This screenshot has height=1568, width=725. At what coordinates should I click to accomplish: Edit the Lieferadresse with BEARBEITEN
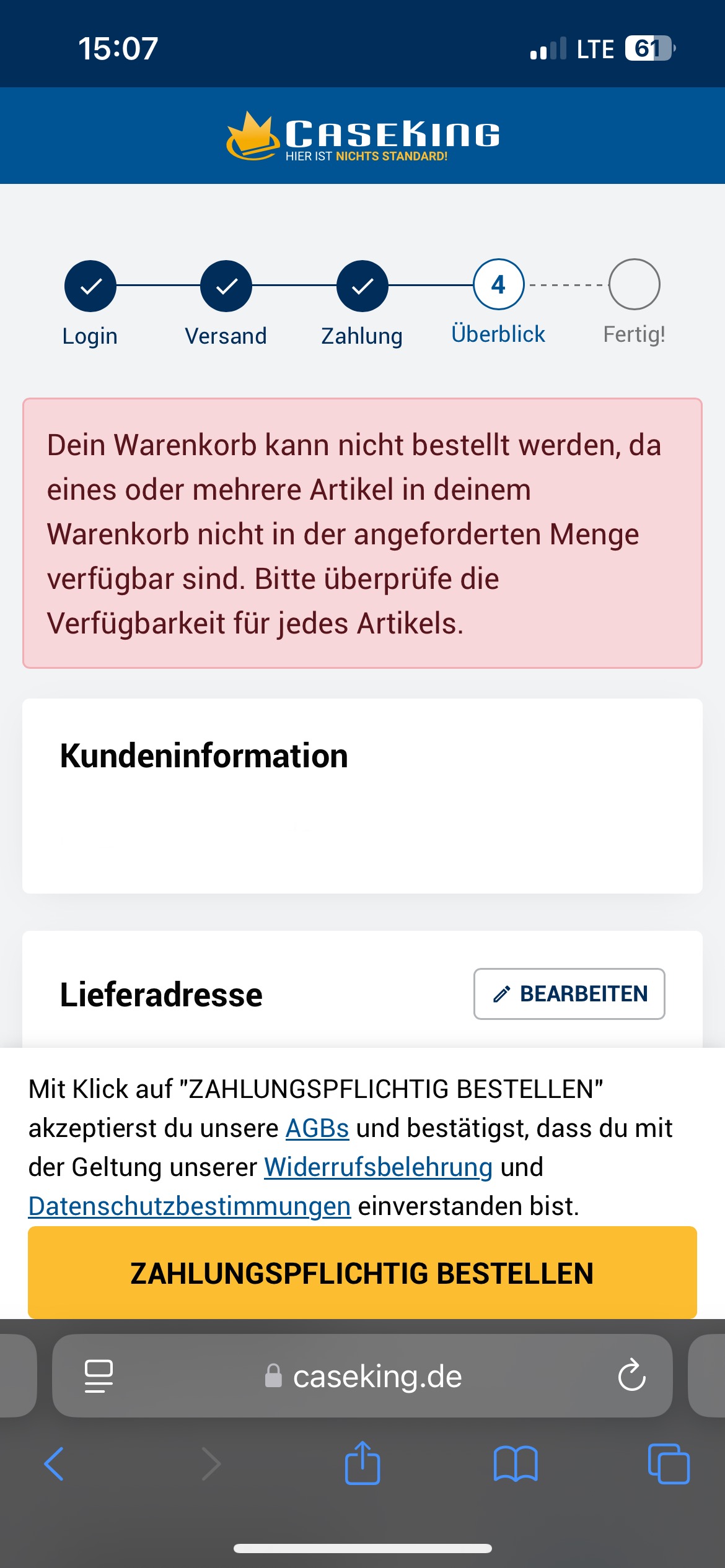click(x=569, y=994)
